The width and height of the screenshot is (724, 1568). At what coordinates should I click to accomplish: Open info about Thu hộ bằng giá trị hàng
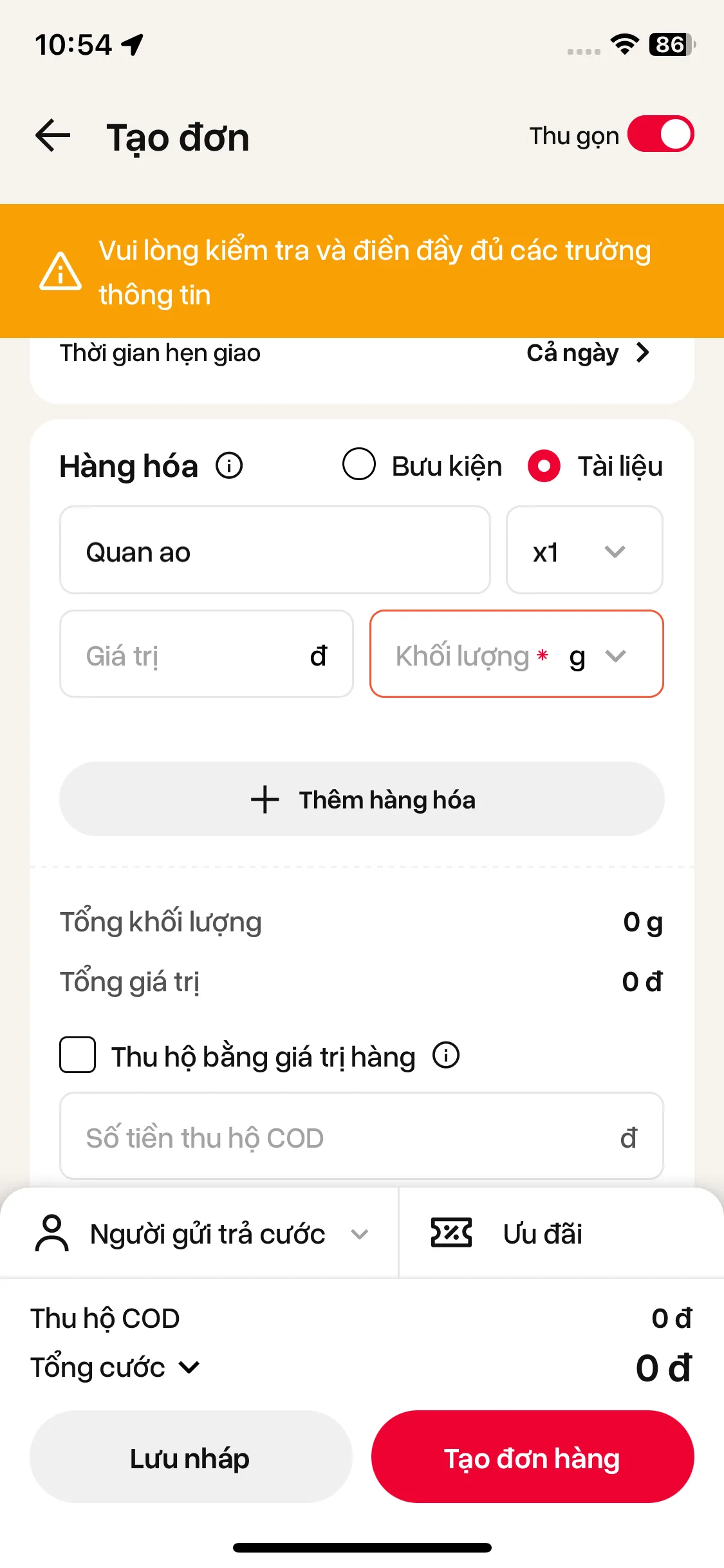(446, 1056)
